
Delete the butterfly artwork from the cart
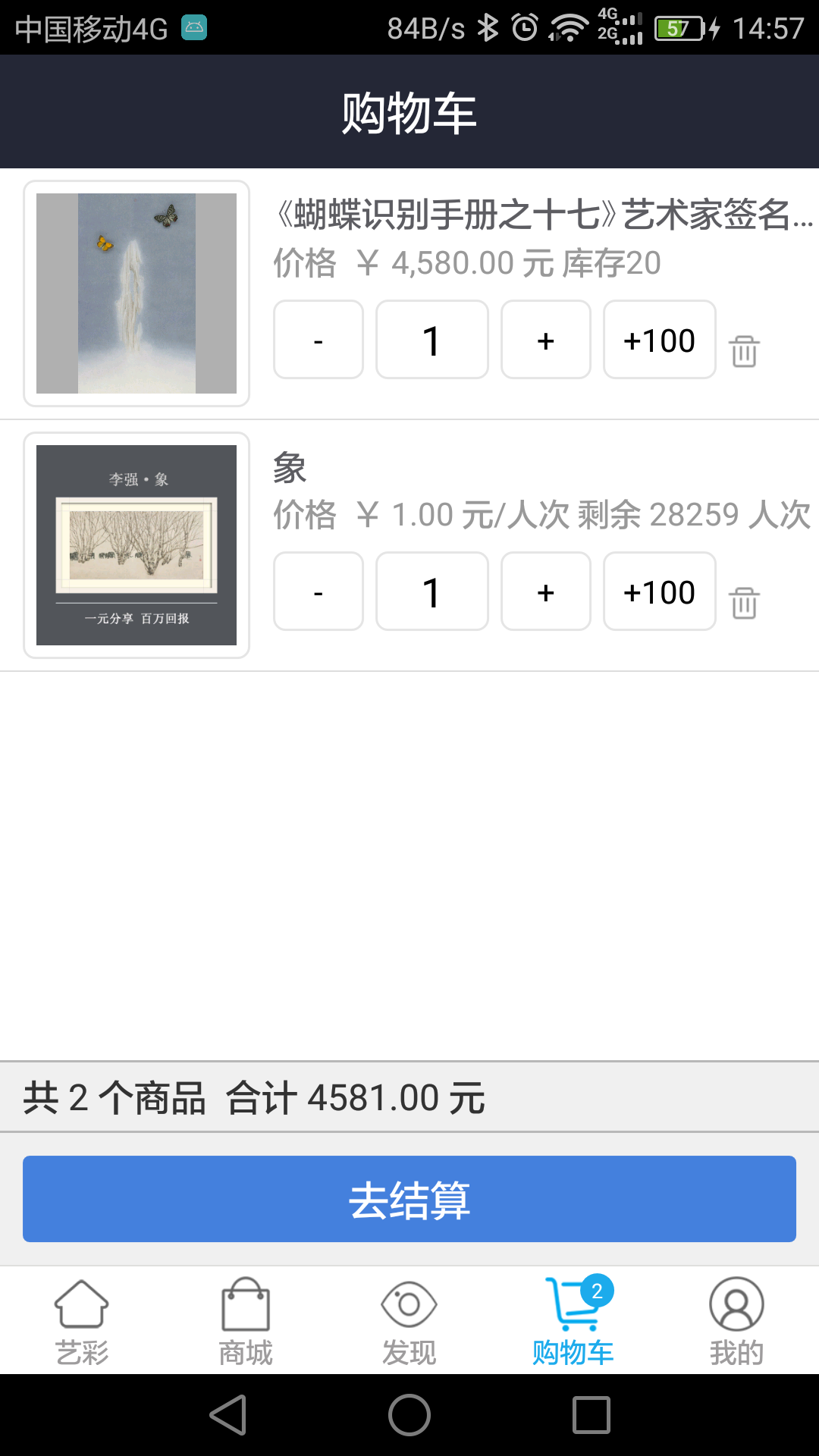pyautogui.click(x=744, y=351)
